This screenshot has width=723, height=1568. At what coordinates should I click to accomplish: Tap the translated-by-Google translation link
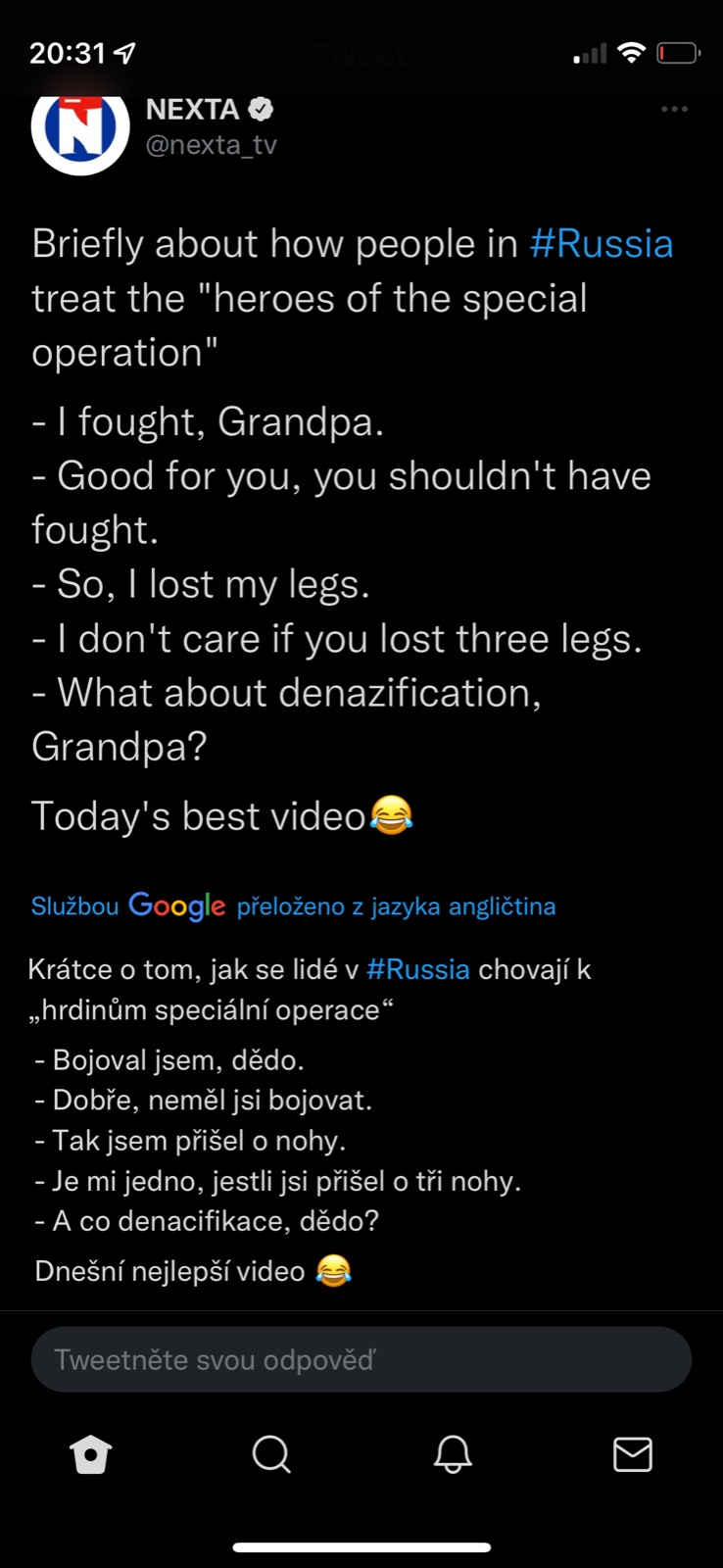point(294,906)
